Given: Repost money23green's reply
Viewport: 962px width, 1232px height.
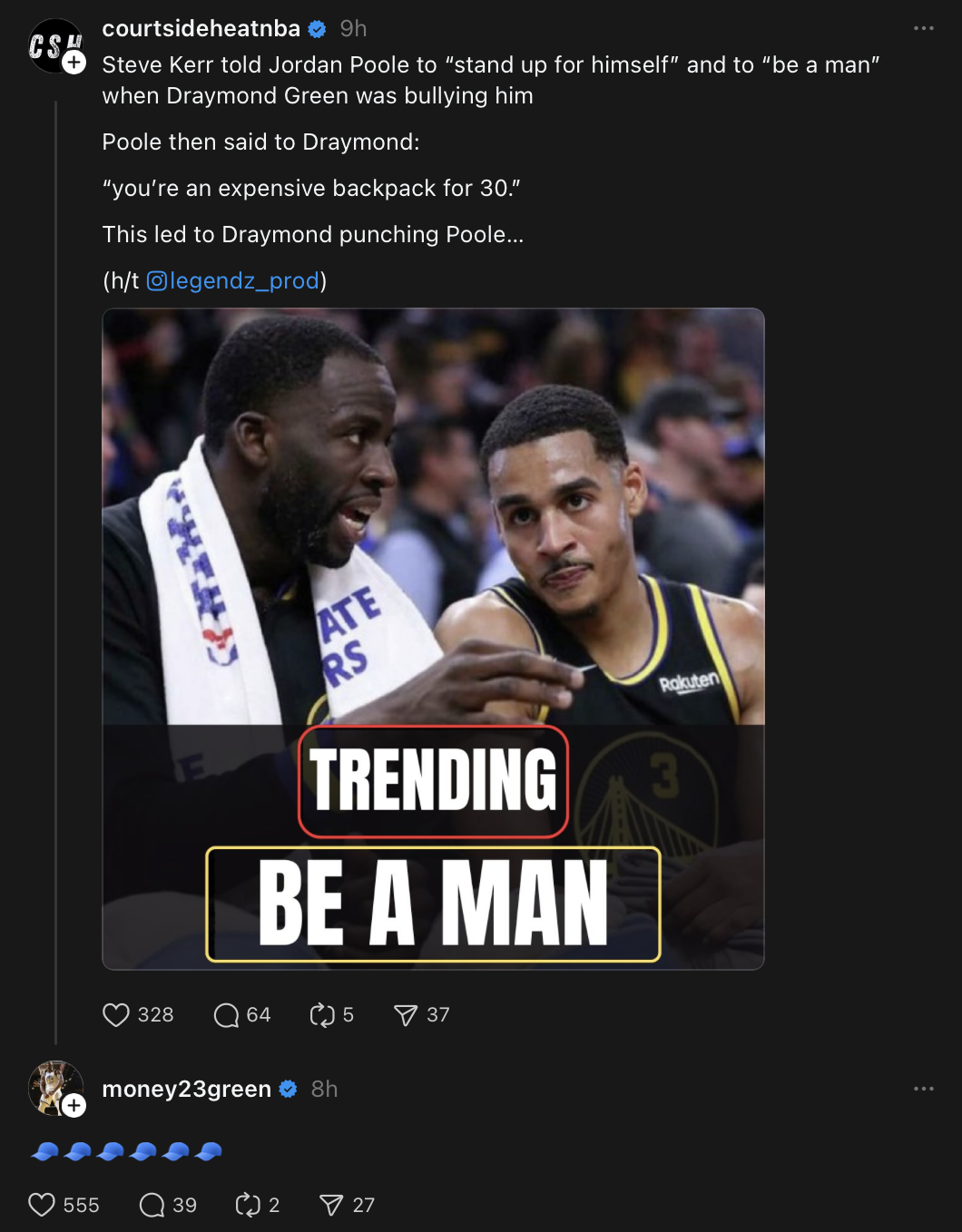Looking at the screenshot, I should point(245,1205).
